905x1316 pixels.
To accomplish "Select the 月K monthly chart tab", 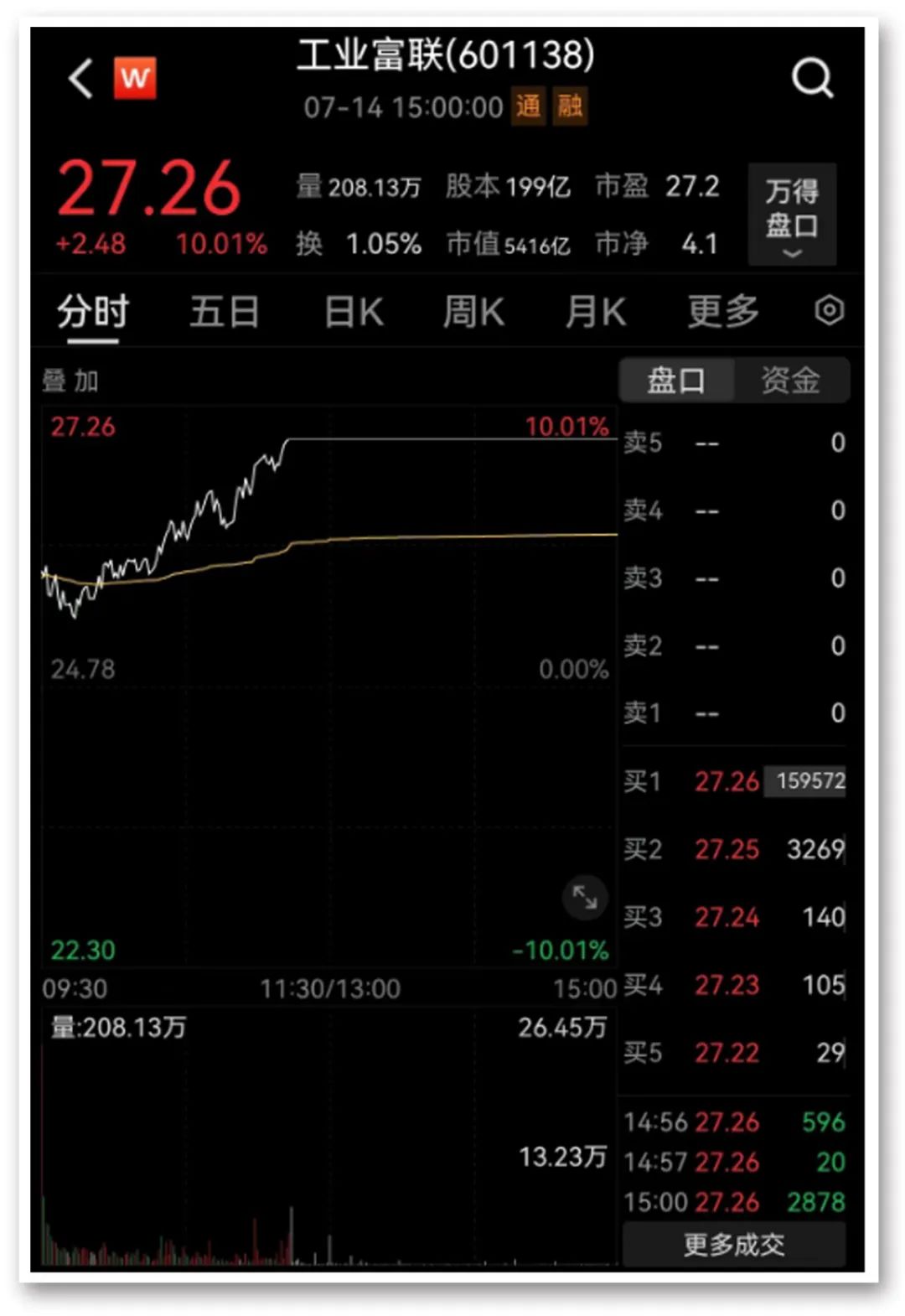I will point(597,310).
